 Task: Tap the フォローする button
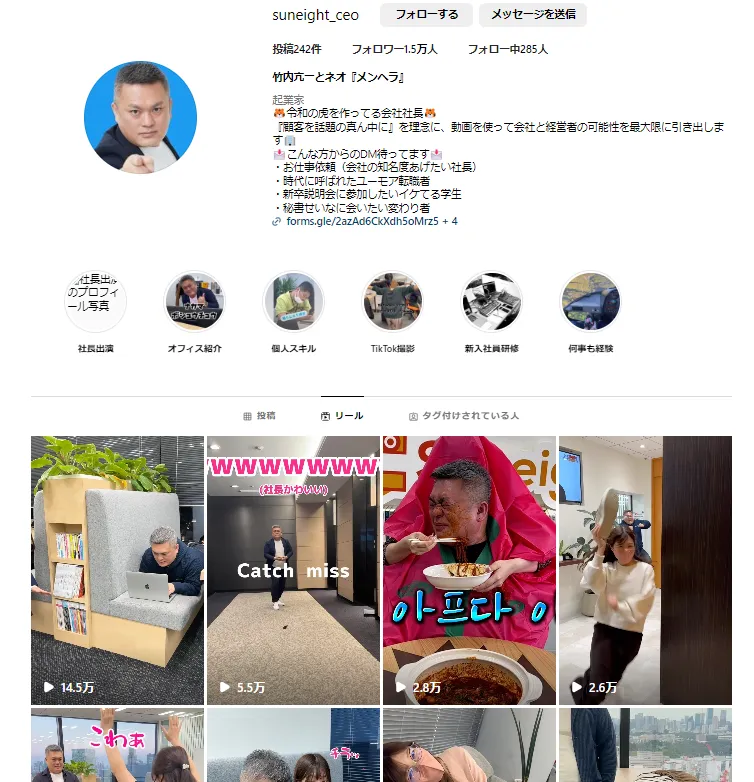tap(426, 15)
